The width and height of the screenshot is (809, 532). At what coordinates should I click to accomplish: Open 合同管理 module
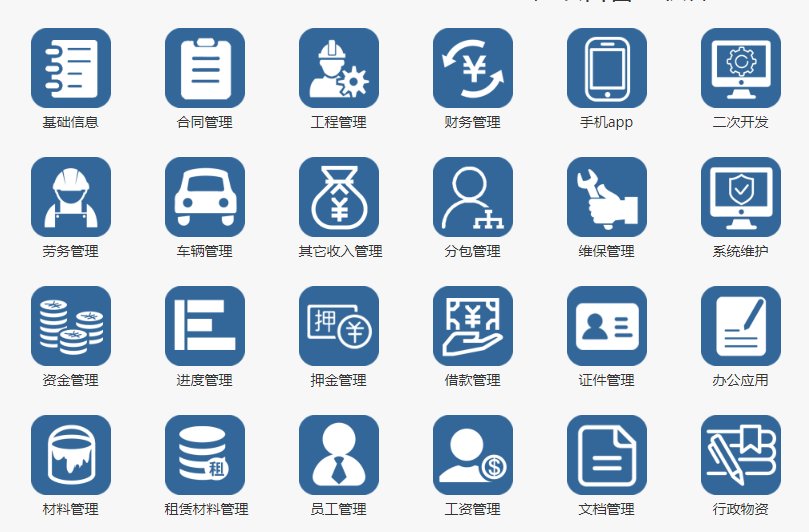click(205, 68)
